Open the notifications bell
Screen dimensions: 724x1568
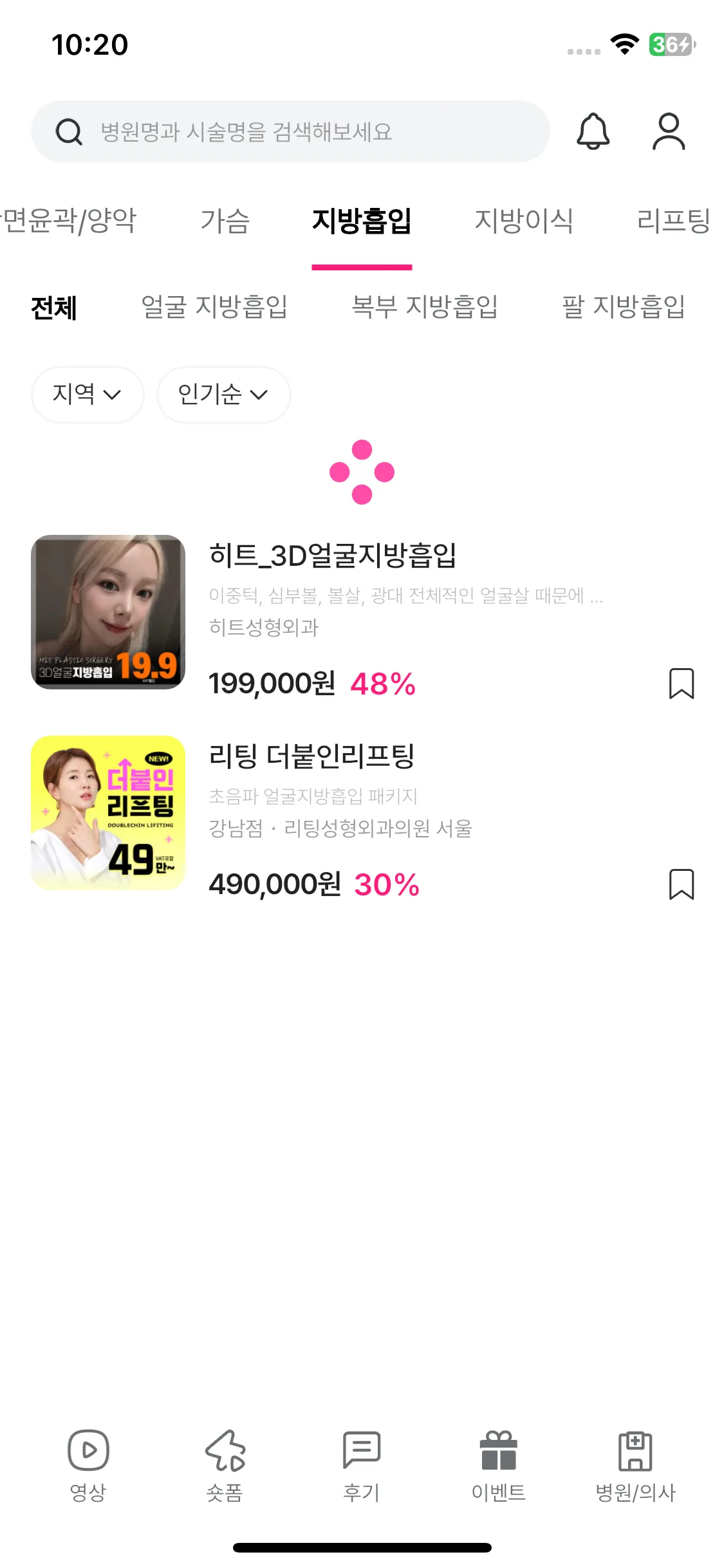coord(592,131)
